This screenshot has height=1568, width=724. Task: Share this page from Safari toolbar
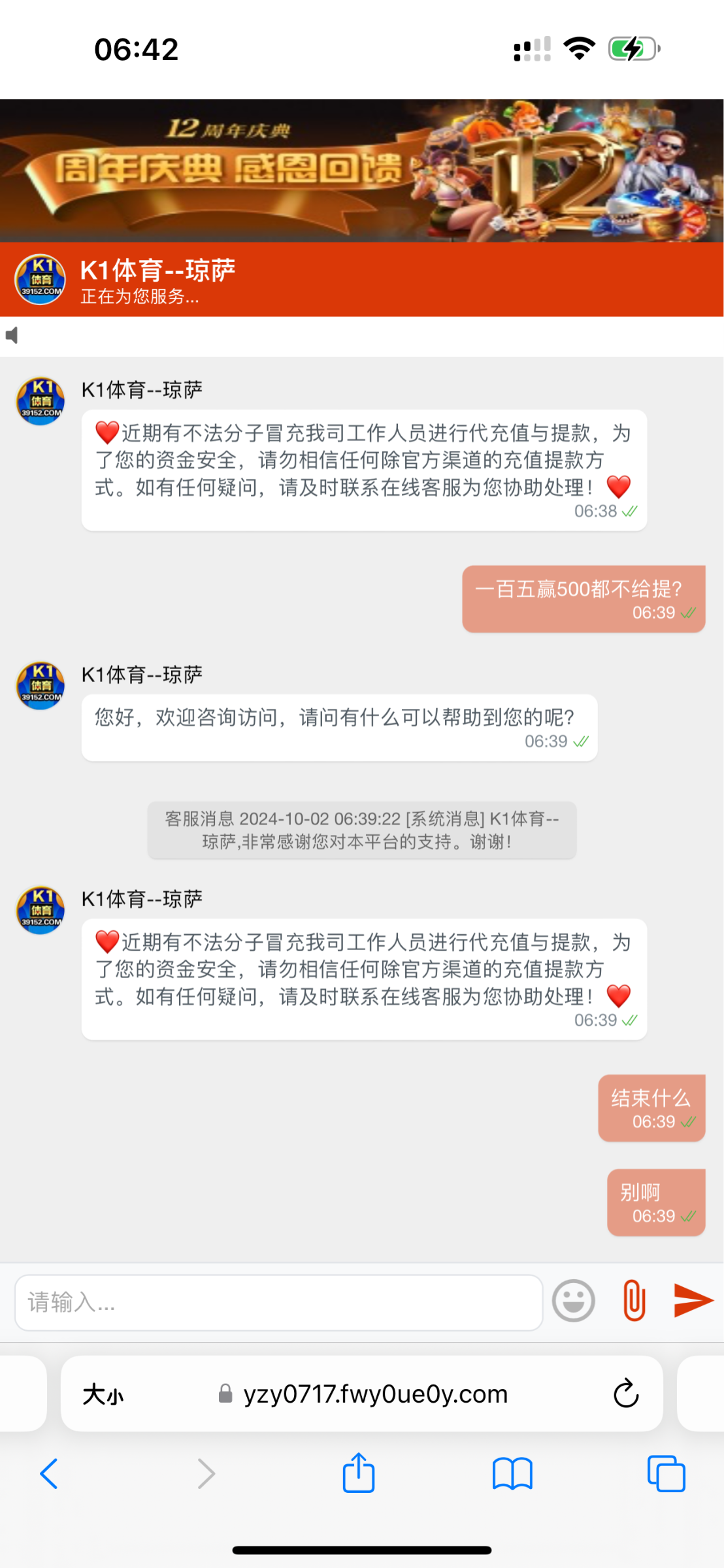[x=359, y=1474]
